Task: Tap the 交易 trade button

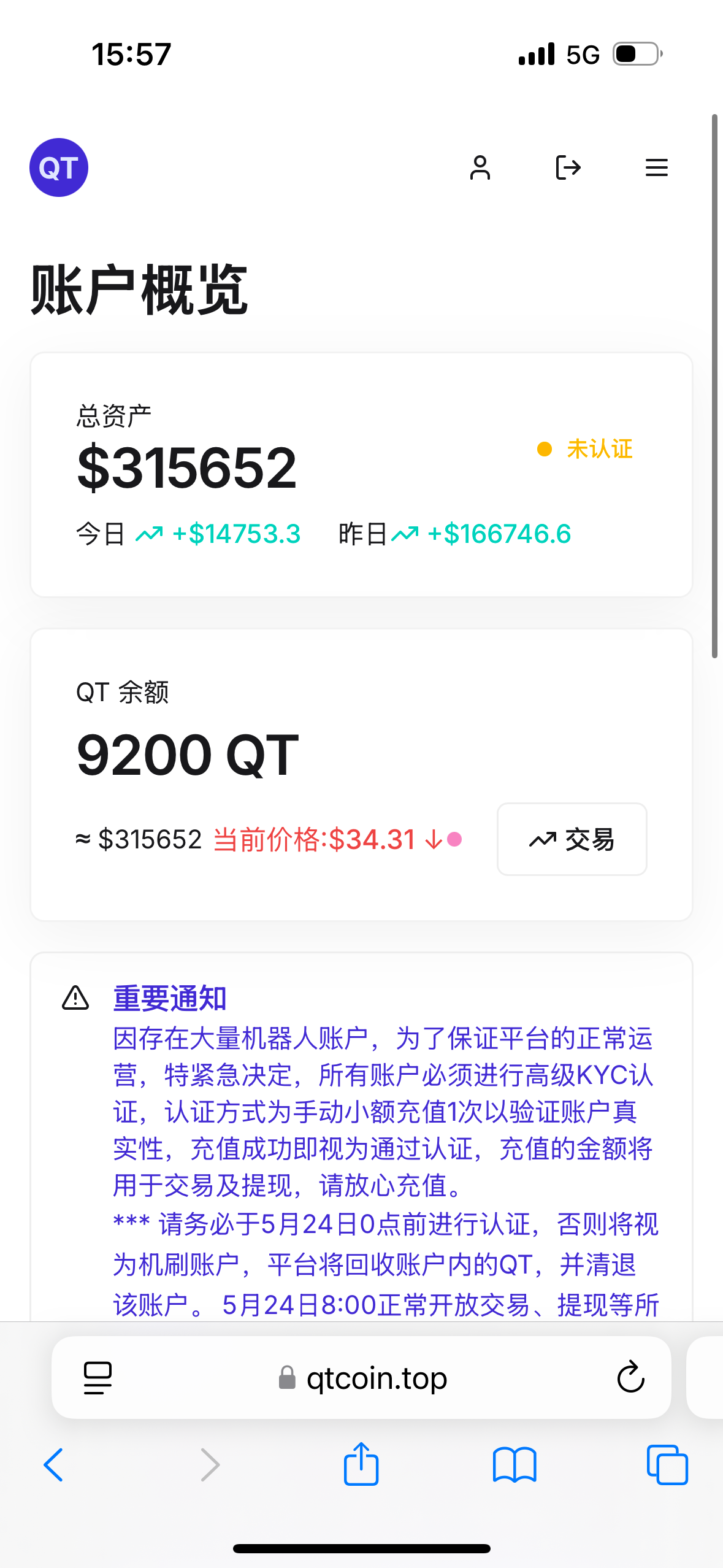Action: tap(572, 839)
